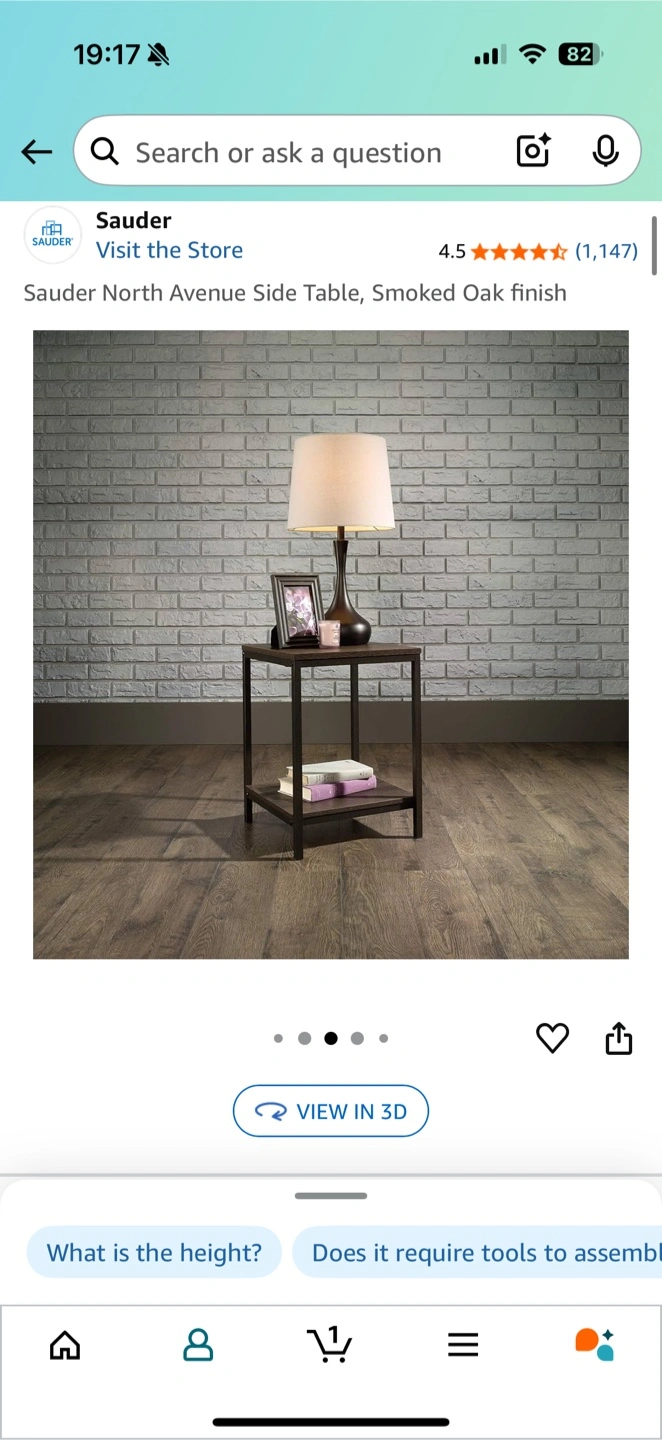Ask "What is the height?"
This screenshot has width=662, height=1440.
tap(154, 1253)
